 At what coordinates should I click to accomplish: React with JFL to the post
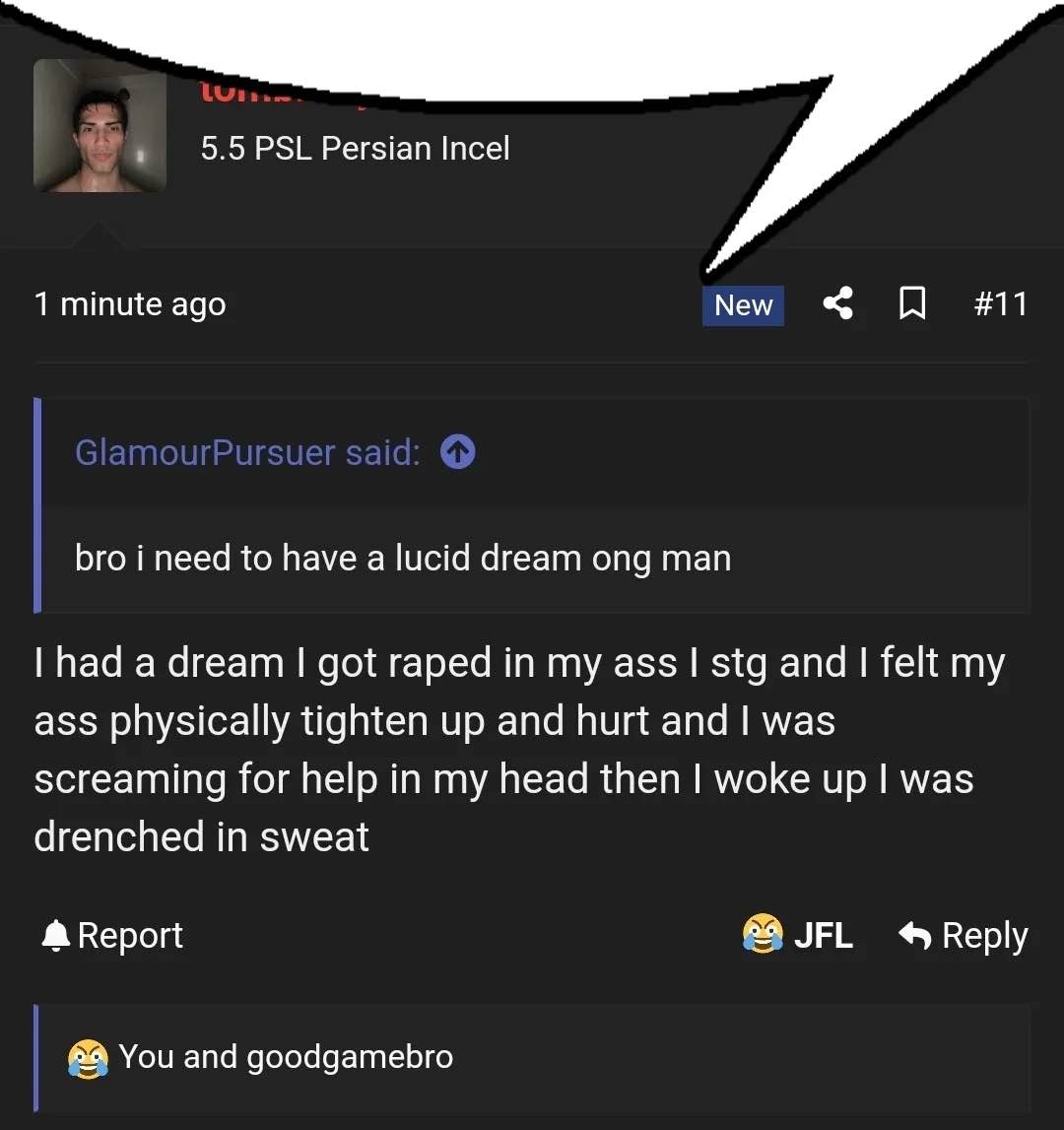pyautogui.click(x=798, y=934)
